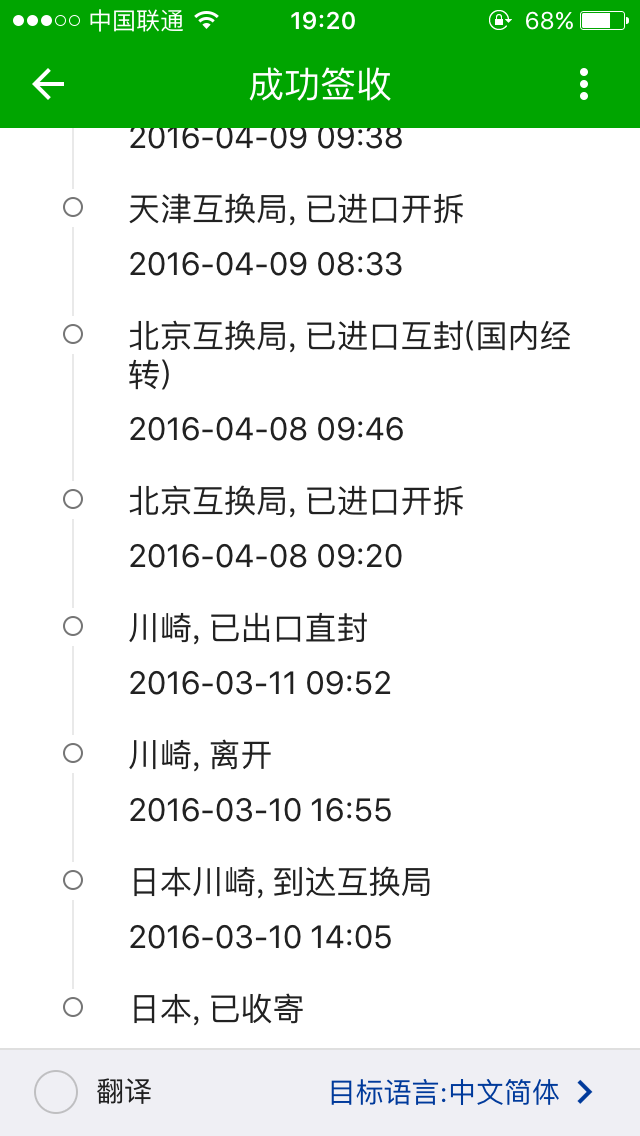Go back using the arrow icon
640x1136 pixels.
pos(48,85)
